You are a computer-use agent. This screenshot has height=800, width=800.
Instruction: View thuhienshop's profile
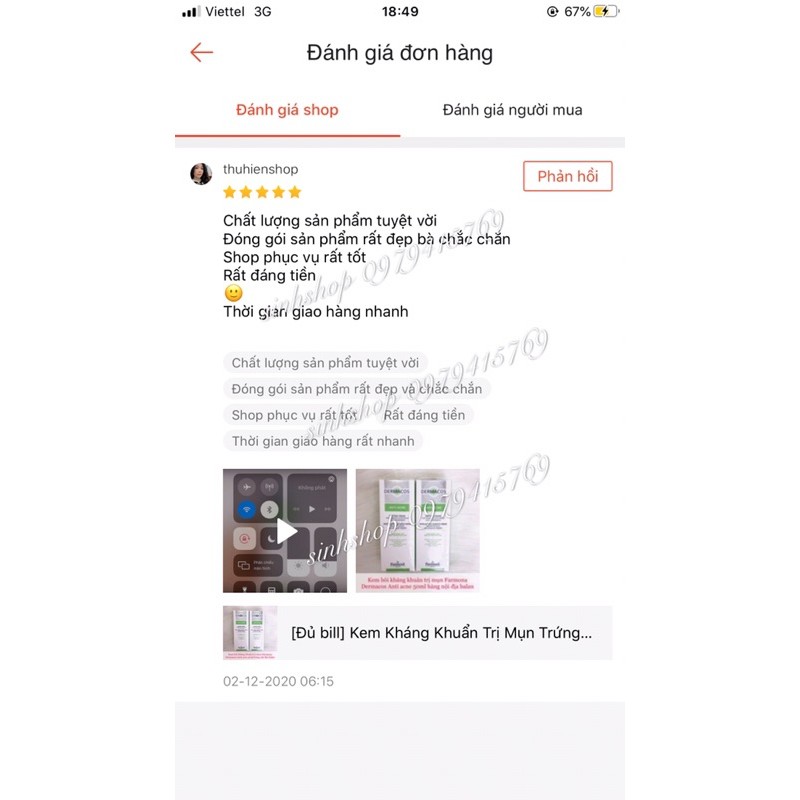[x=260, y=170]
